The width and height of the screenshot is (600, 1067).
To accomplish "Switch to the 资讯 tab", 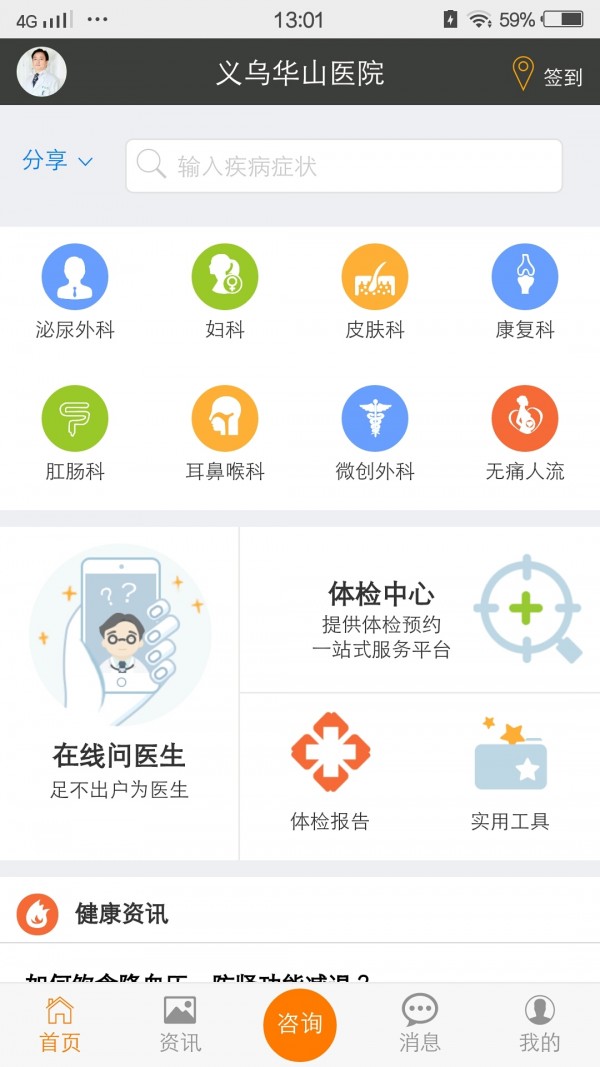I will coord(180,1025).
